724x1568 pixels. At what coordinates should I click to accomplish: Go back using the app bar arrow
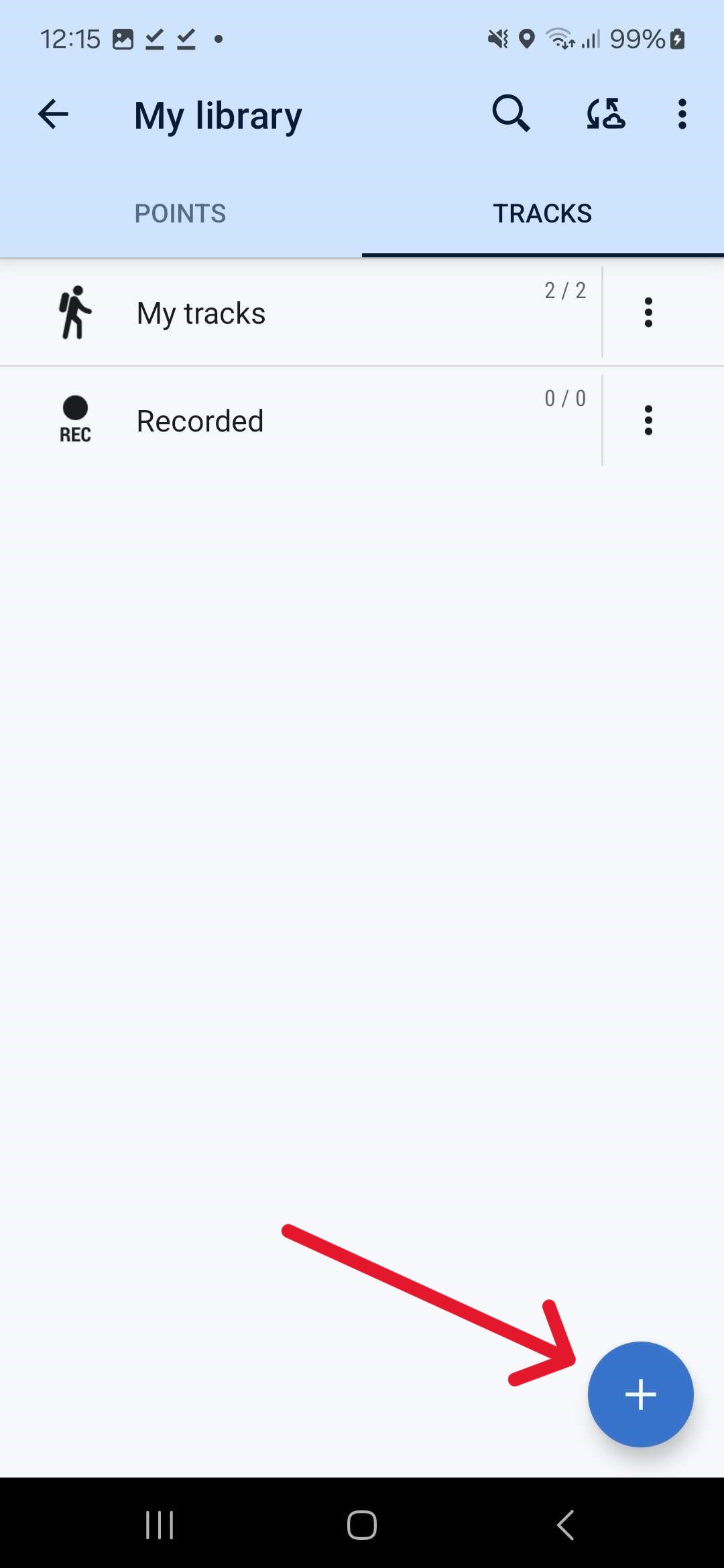pos(54,114)
